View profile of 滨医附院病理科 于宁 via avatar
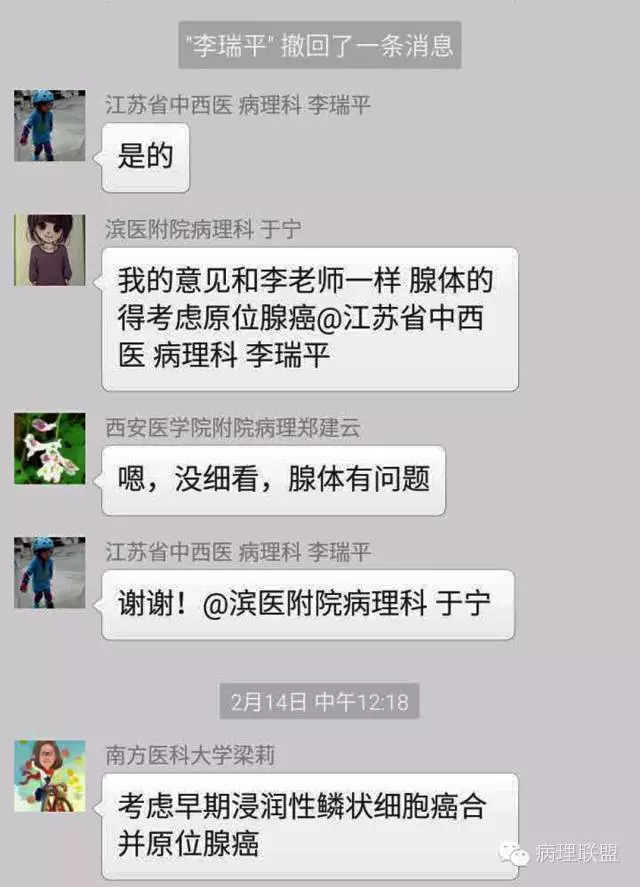640x887 pixels. 49,250
